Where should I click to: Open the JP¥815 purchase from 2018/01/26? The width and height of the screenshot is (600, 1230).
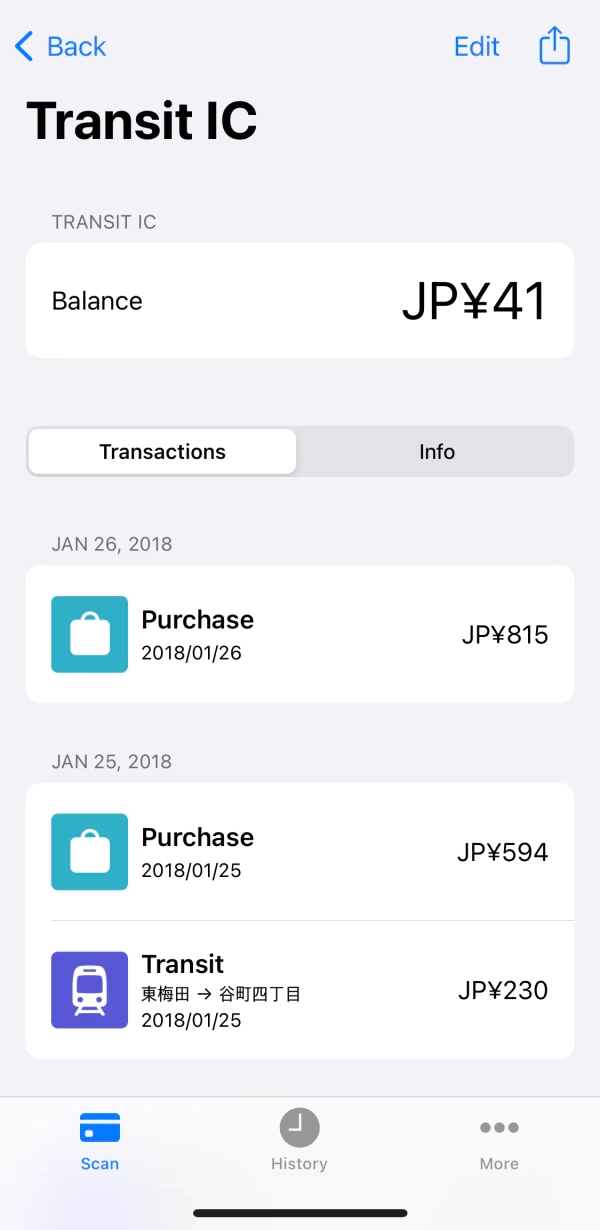coord(300,634)
